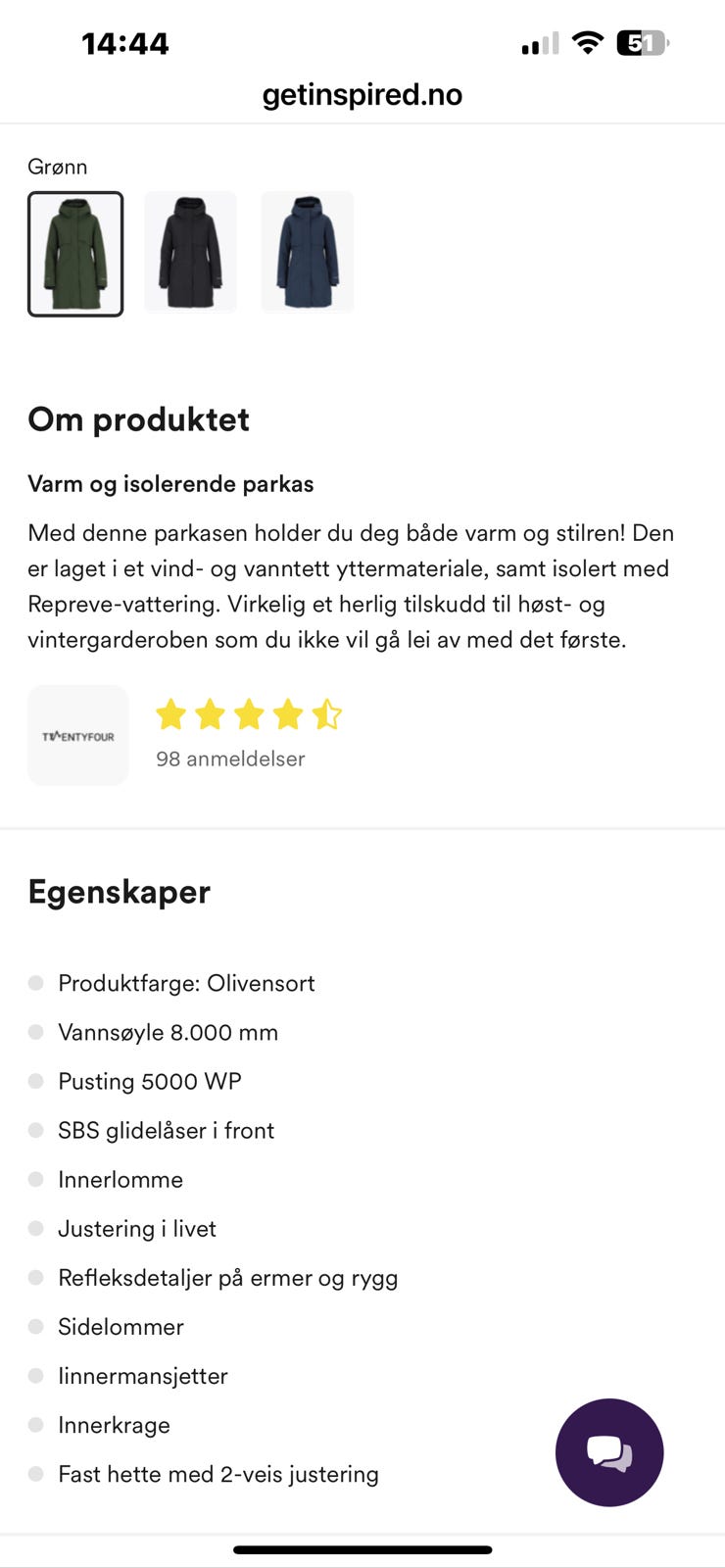The width and height of the screenshot is (725, 1568).
Task: Select the Innerlomme list item
Action: pyautogui.click(x=121, y=1179)
